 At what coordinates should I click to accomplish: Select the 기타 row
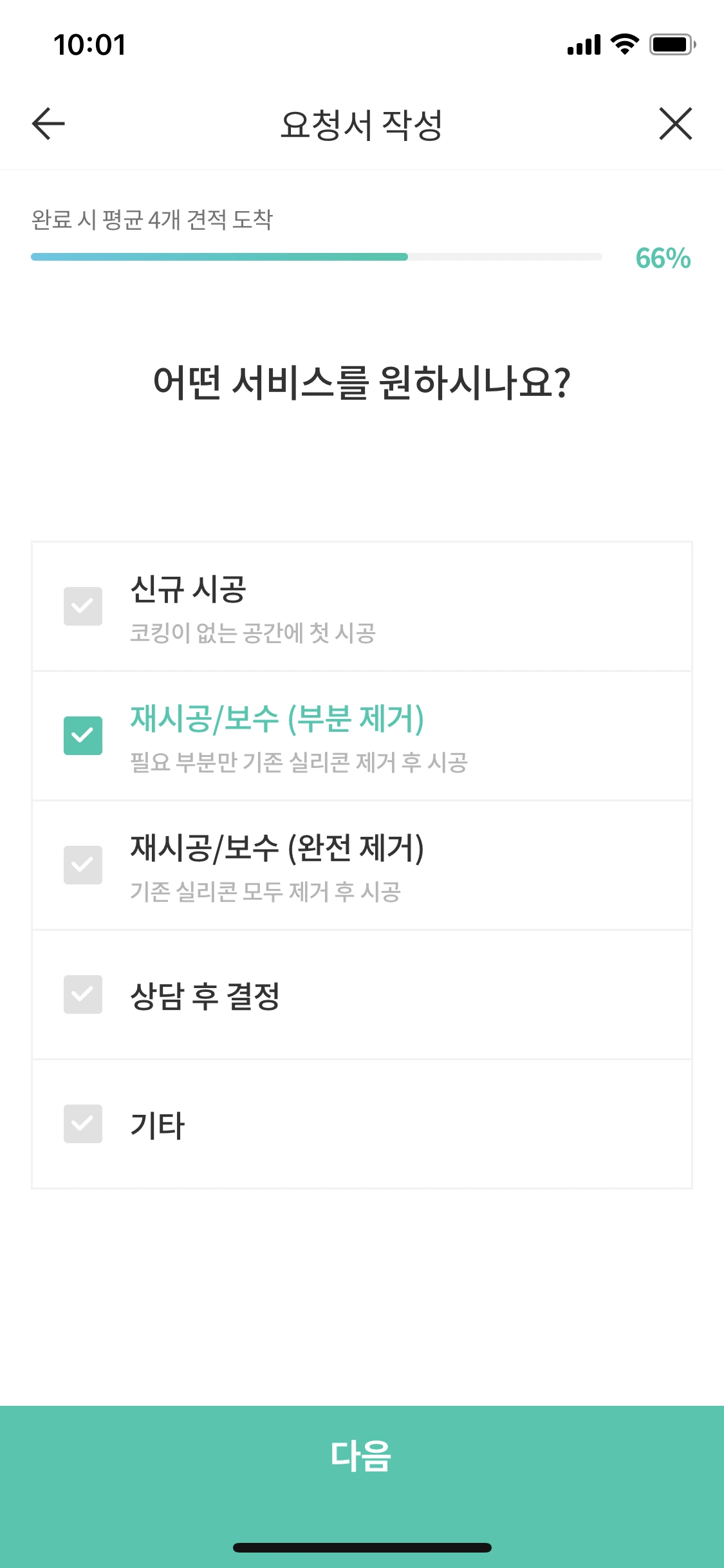click(x=362, y=1124)
